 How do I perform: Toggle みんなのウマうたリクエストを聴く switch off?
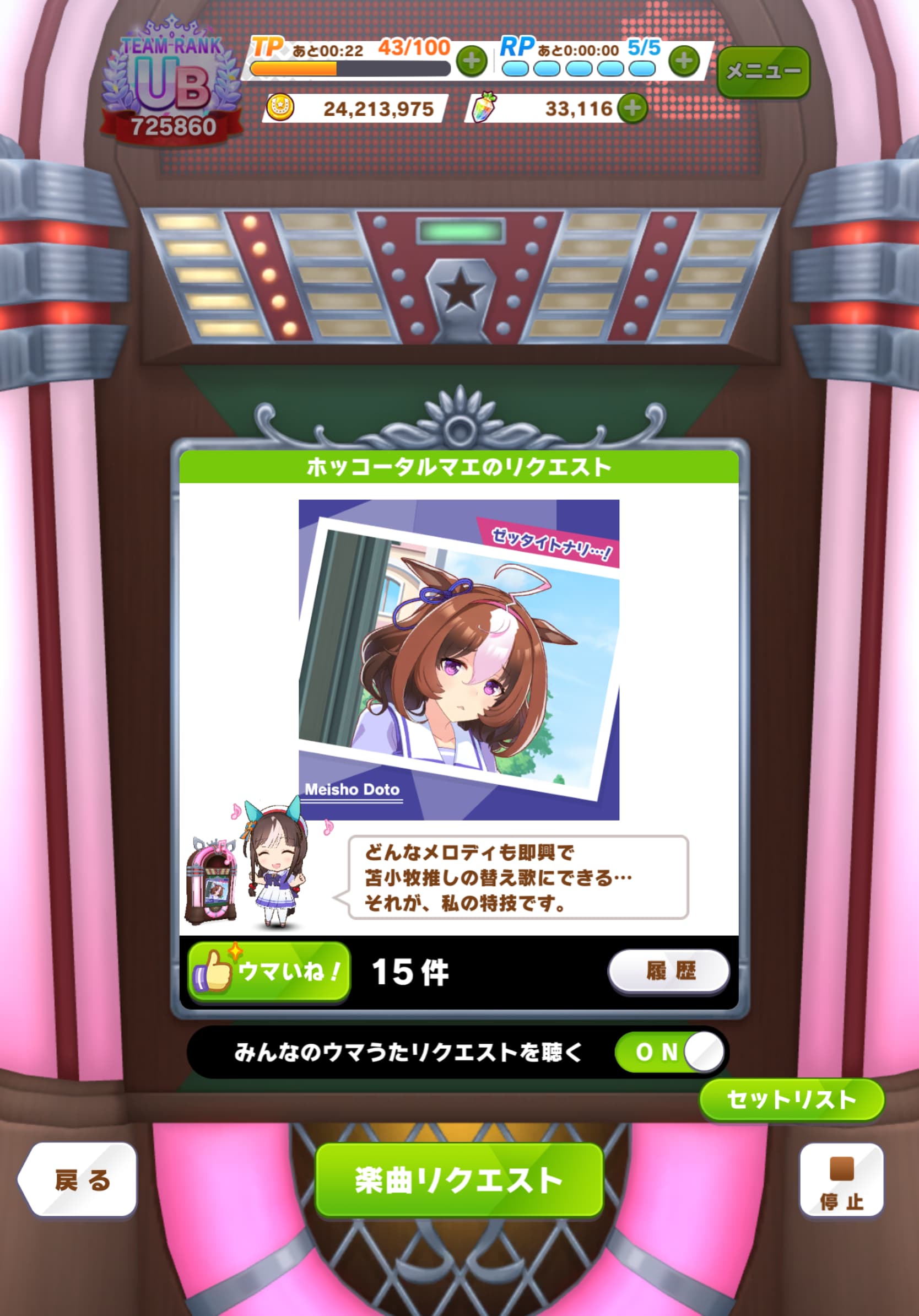[669, 1052]
